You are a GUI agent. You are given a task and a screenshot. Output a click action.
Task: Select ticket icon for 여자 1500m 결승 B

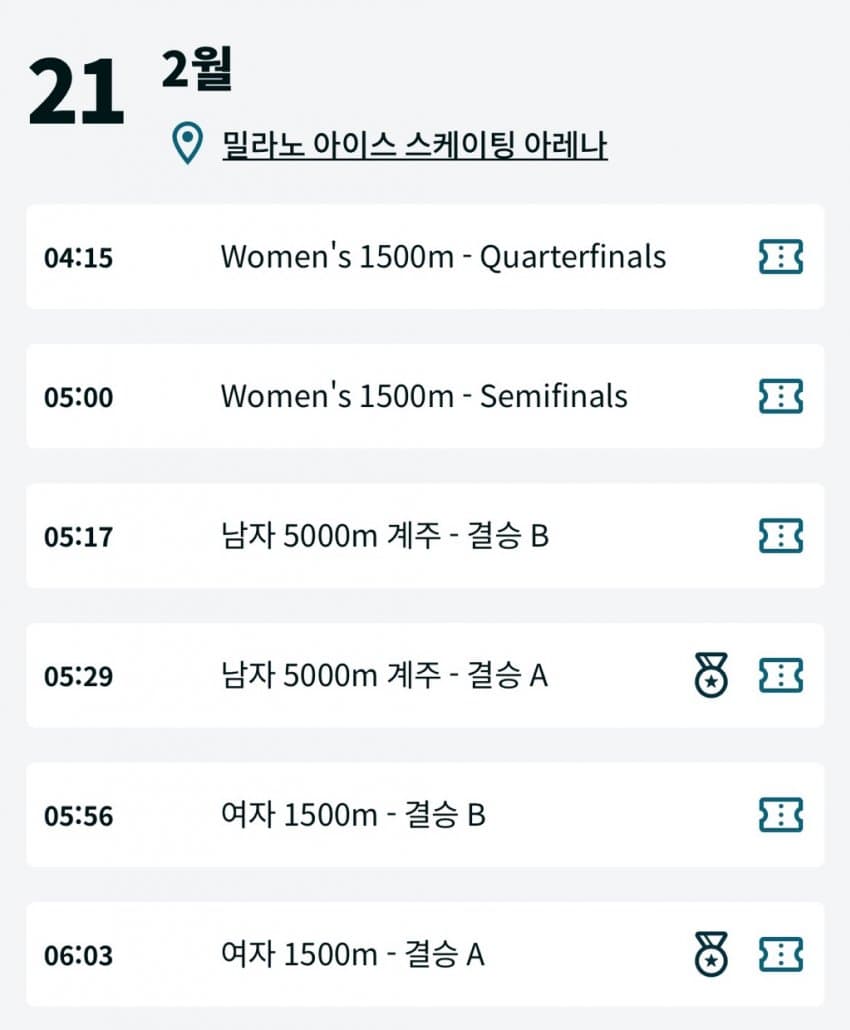(x=780, y=815)
